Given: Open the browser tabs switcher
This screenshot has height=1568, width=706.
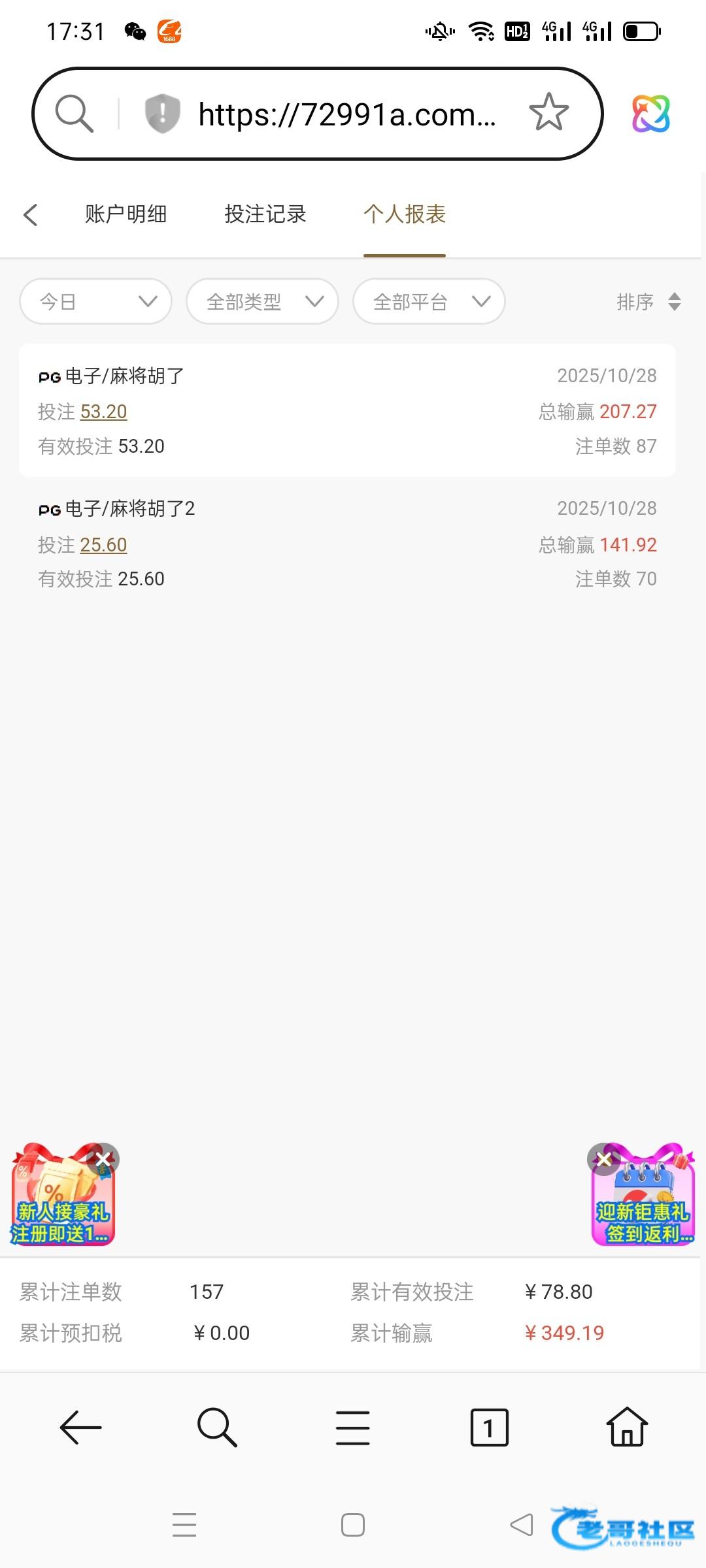Looking at the screenshot, I should [489, 1428].
